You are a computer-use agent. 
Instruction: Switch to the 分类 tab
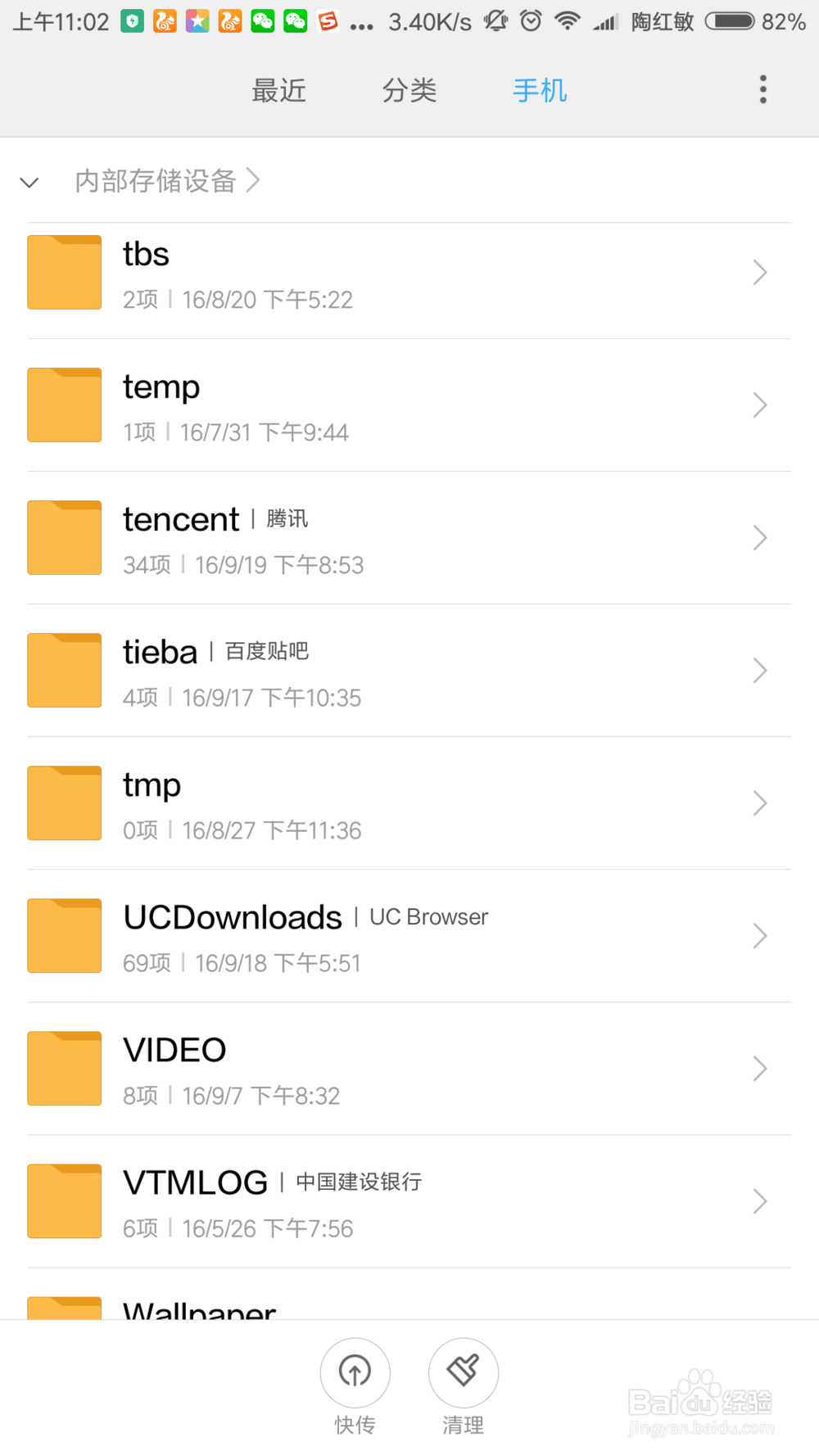point(409,91)
